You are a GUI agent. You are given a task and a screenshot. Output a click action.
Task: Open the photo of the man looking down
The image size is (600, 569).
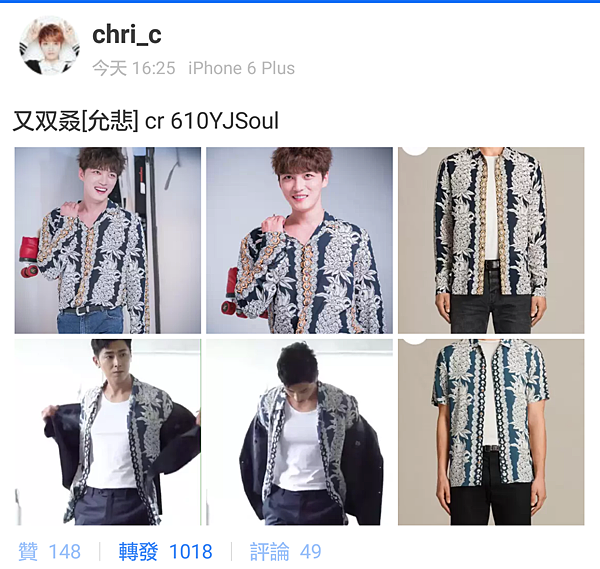(x=299, y=432)
